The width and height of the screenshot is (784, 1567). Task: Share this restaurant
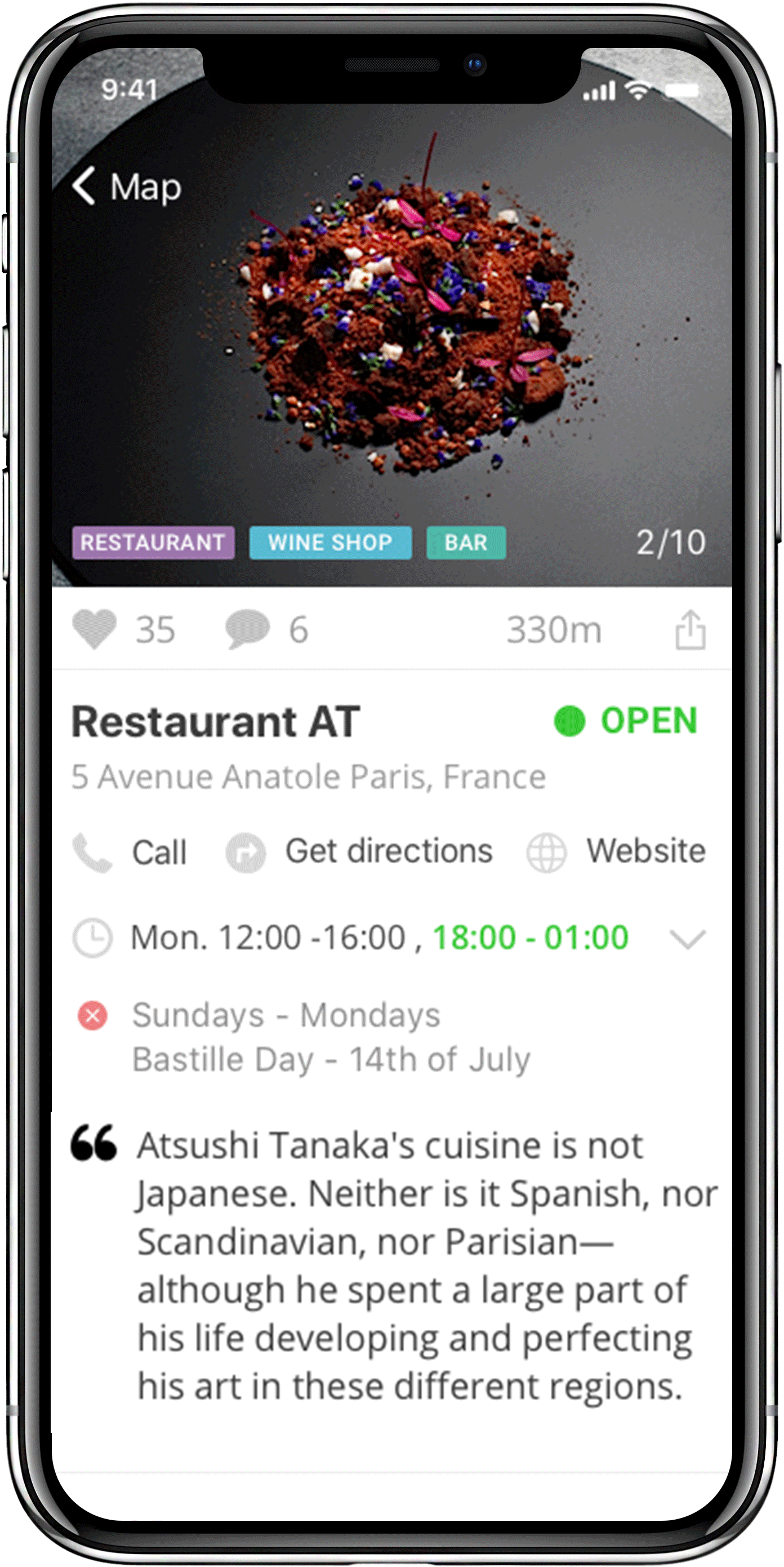[691, 630]
